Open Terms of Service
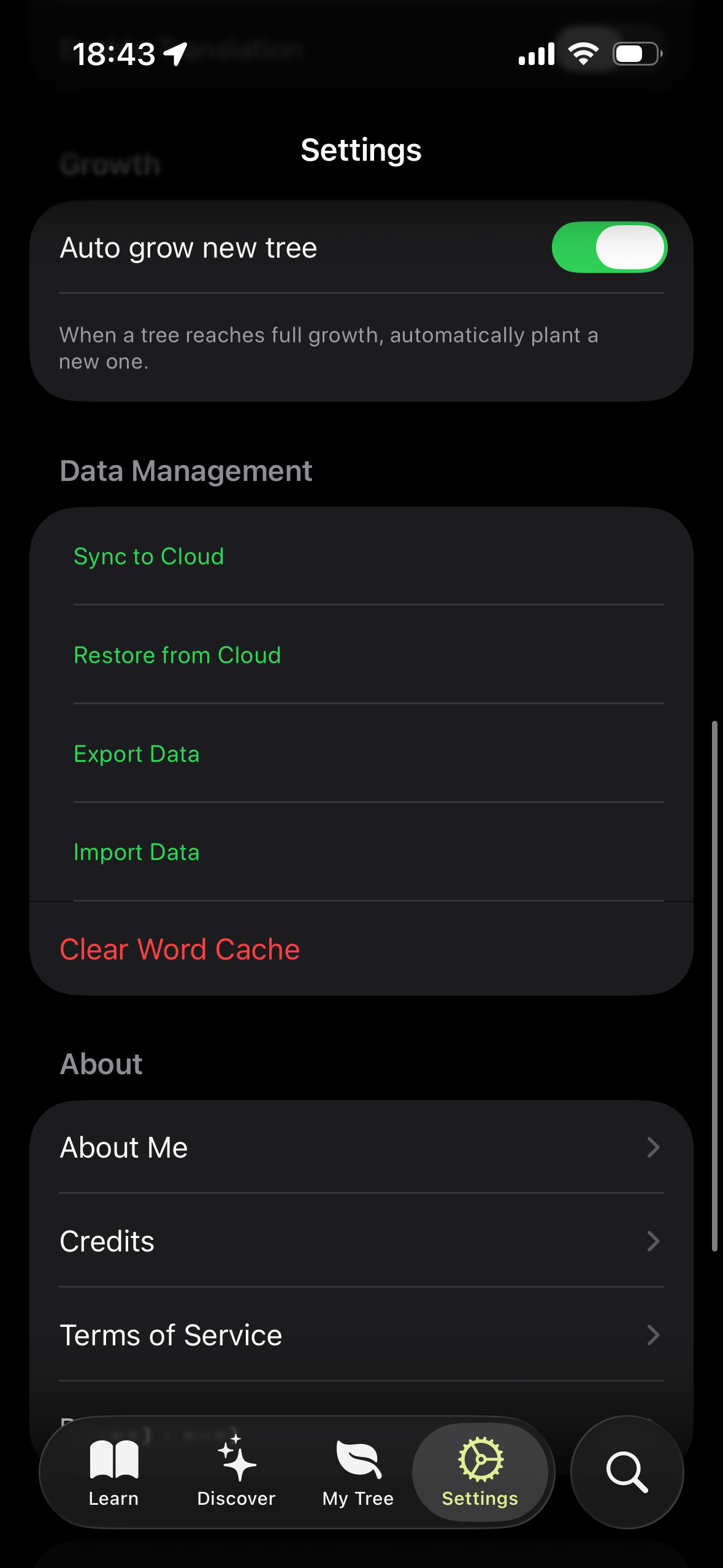Viewport: 723px width, 1568px height. pyautogui.click(x=361, y=1335)
